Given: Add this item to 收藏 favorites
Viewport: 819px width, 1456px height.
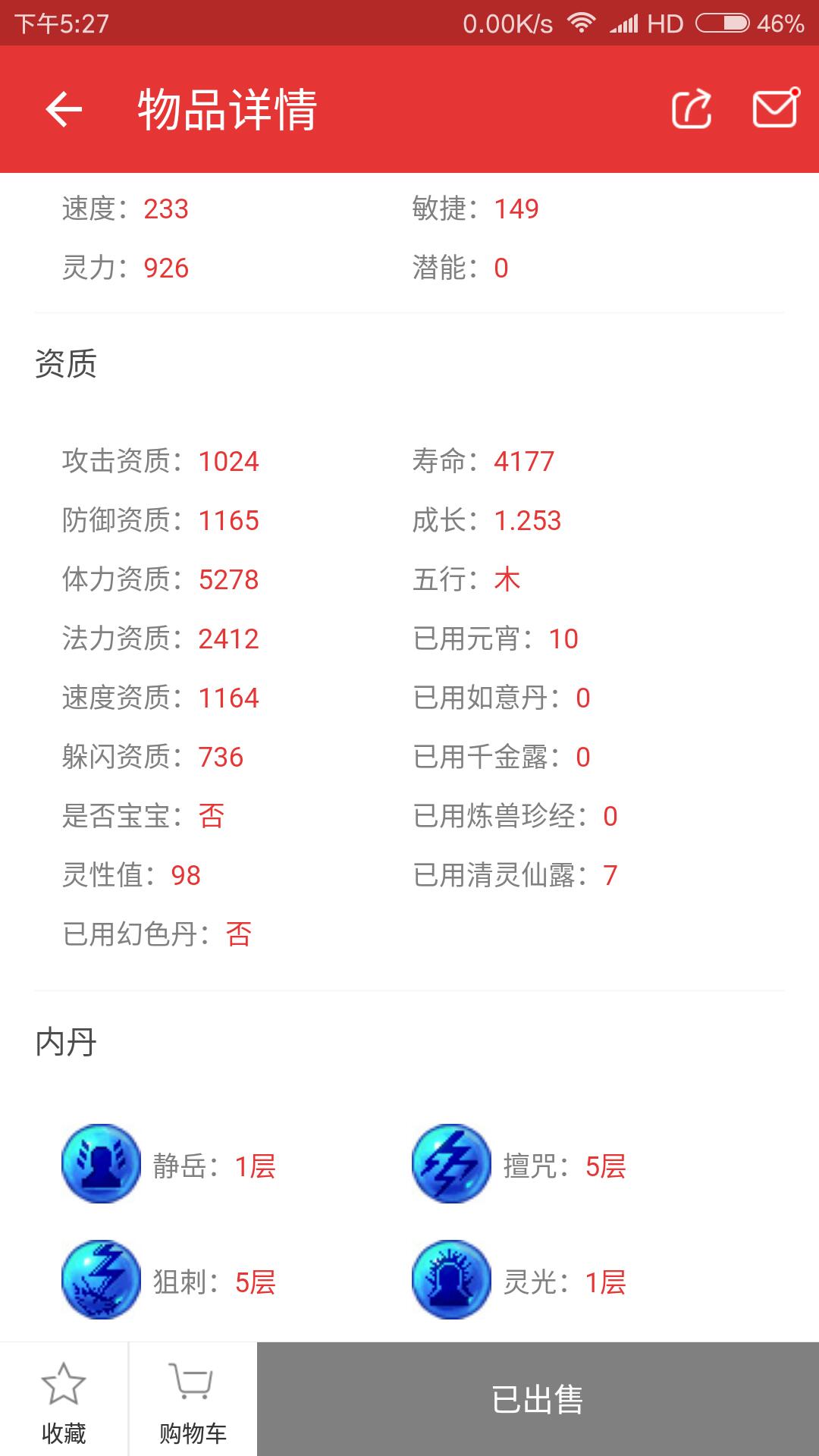Looking at the screenshot, I should tap(64, 1400).
